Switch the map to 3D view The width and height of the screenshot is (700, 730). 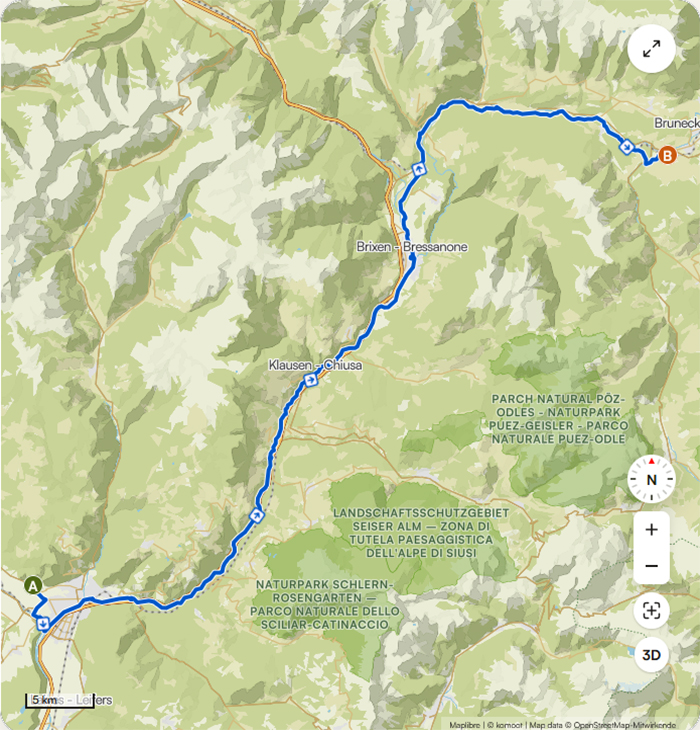point(651,656)
